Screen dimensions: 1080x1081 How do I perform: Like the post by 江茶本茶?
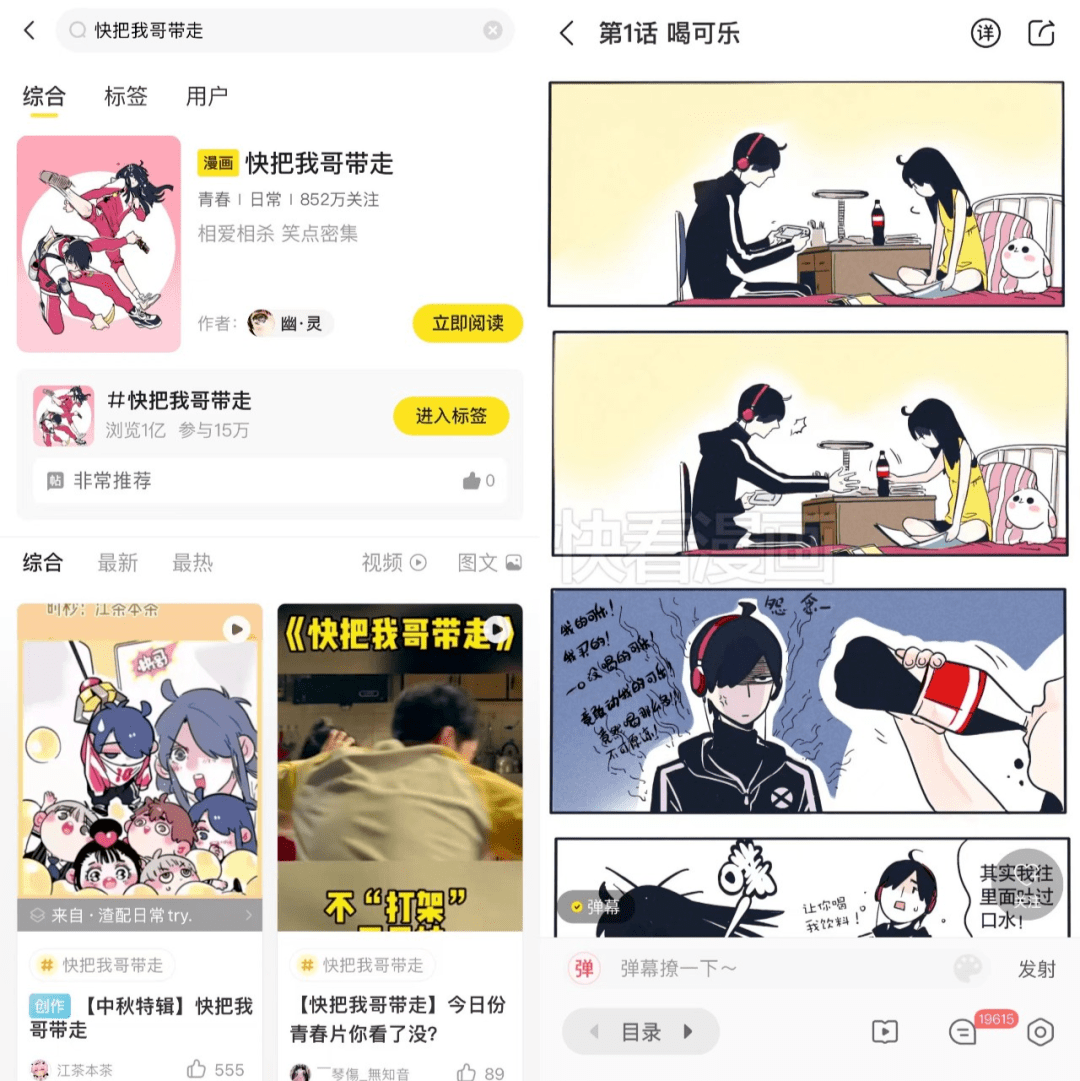coord(198,1069)
